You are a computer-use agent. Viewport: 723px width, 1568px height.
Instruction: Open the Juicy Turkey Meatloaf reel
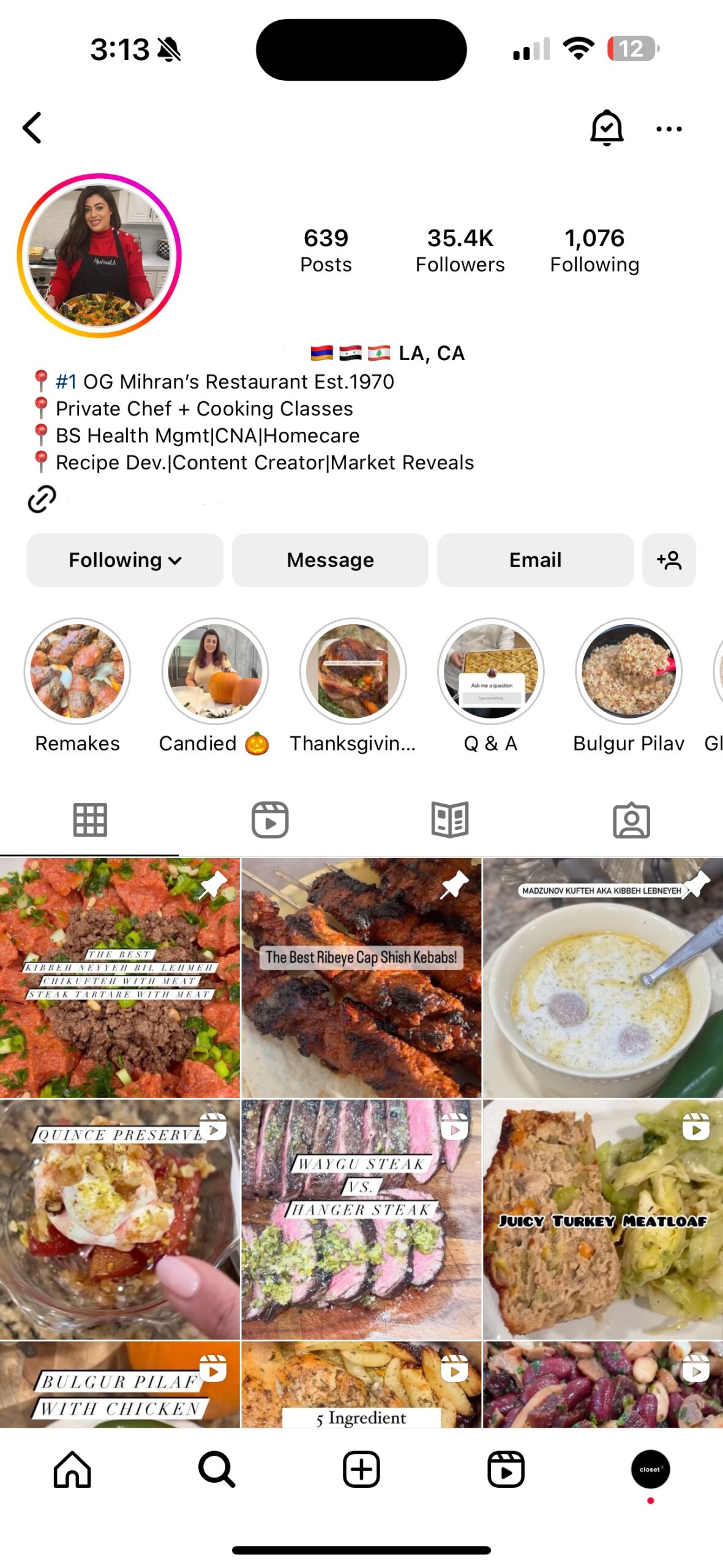602,1219
